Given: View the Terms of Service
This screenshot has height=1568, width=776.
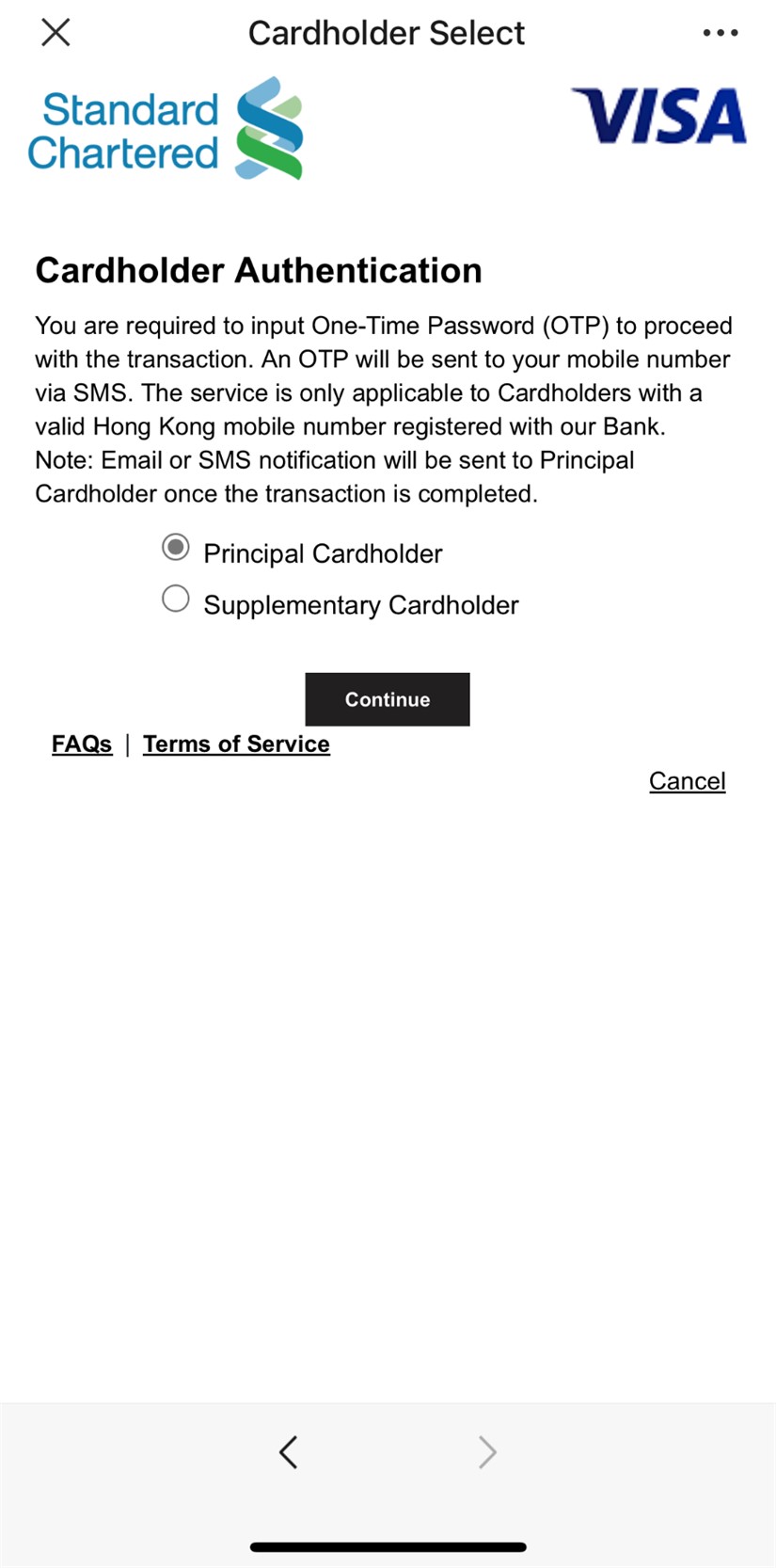Looking at the screenshot, I should click(236, 744).
